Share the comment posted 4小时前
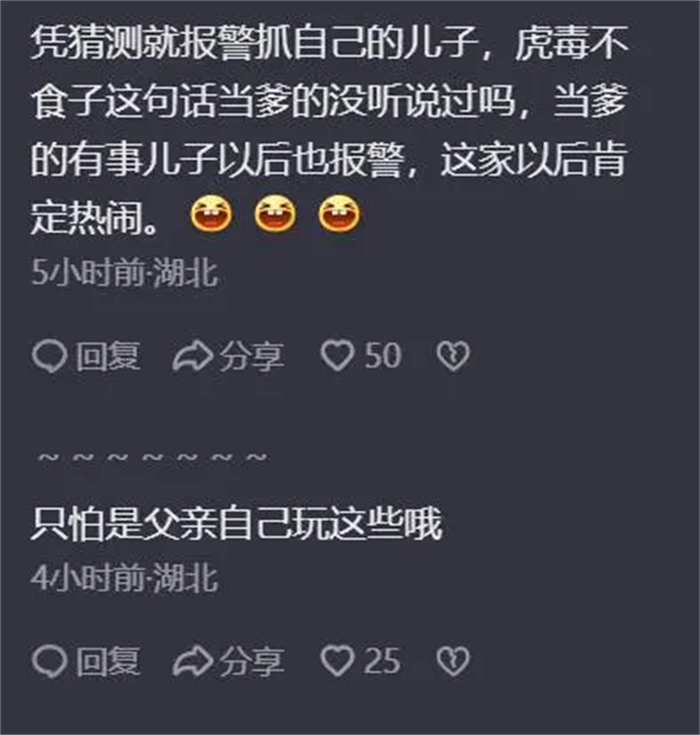Image resolution: width=700 pixels, height=735 pixels. coord(228,660)
